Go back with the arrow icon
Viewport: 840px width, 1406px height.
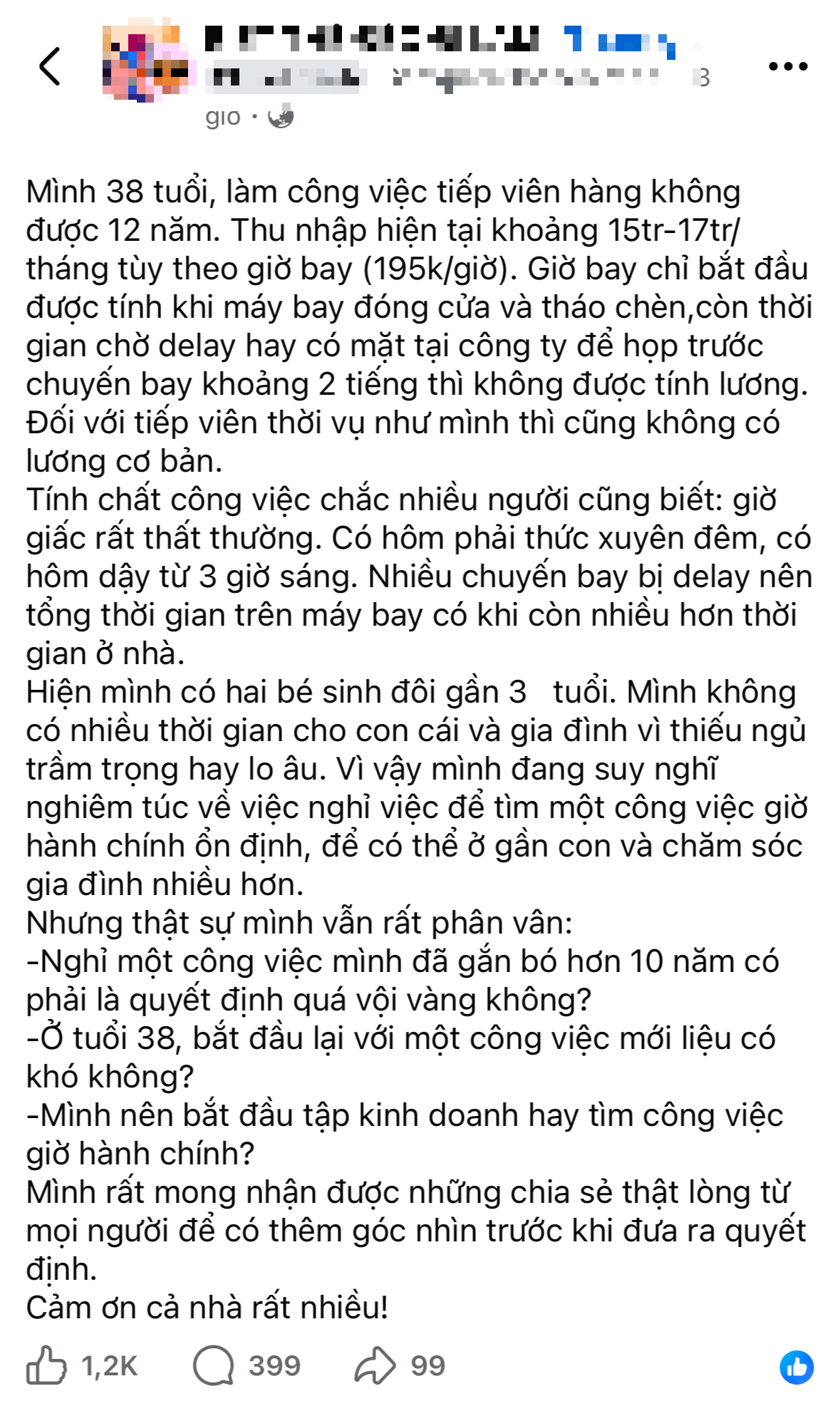pos(49,66)
